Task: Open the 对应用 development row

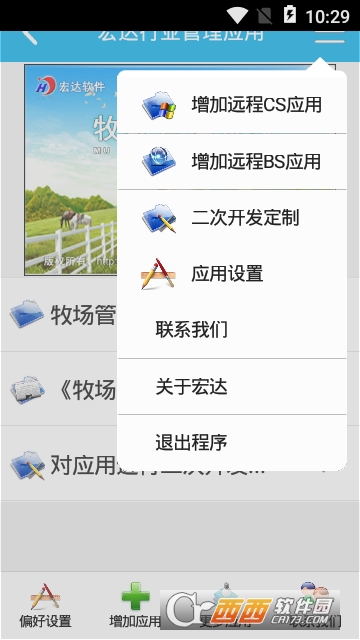Action: tap(180, 464)
